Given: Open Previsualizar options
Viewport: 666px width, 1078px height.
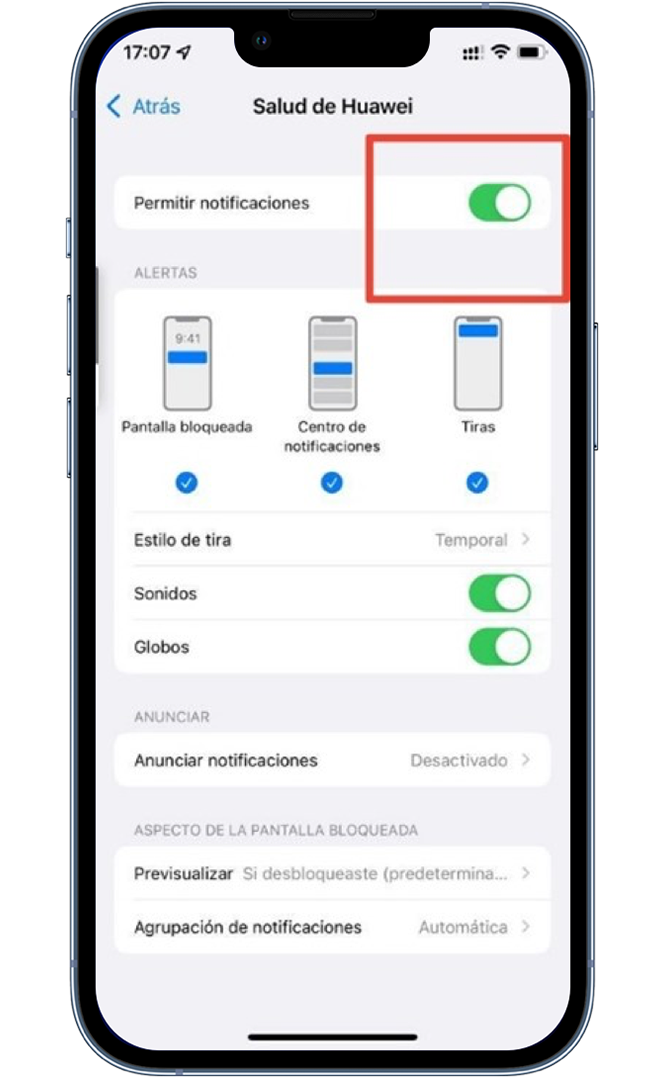Looking at the screenshot, I should (332, 873).
